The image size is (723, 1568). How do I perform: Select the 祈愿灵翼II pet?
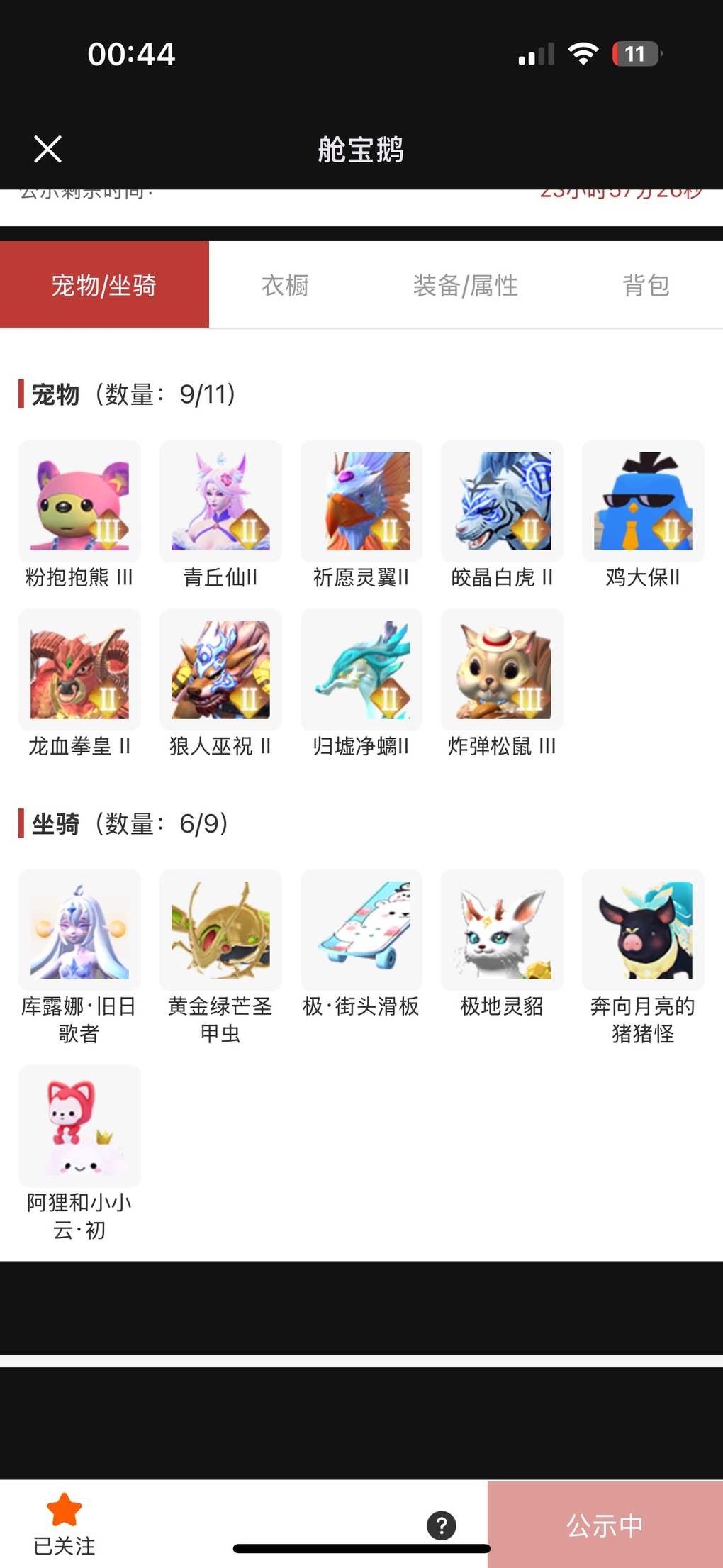point(361,501)
